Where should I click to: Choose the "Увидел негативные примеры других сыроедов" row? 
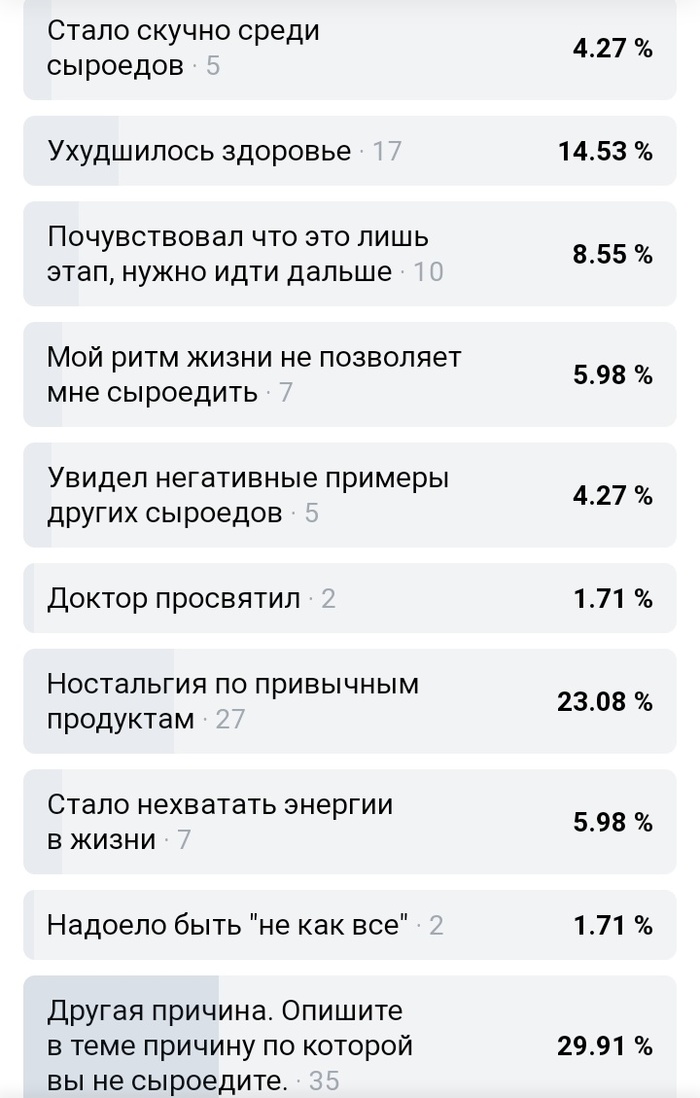[x=350, y=495]
